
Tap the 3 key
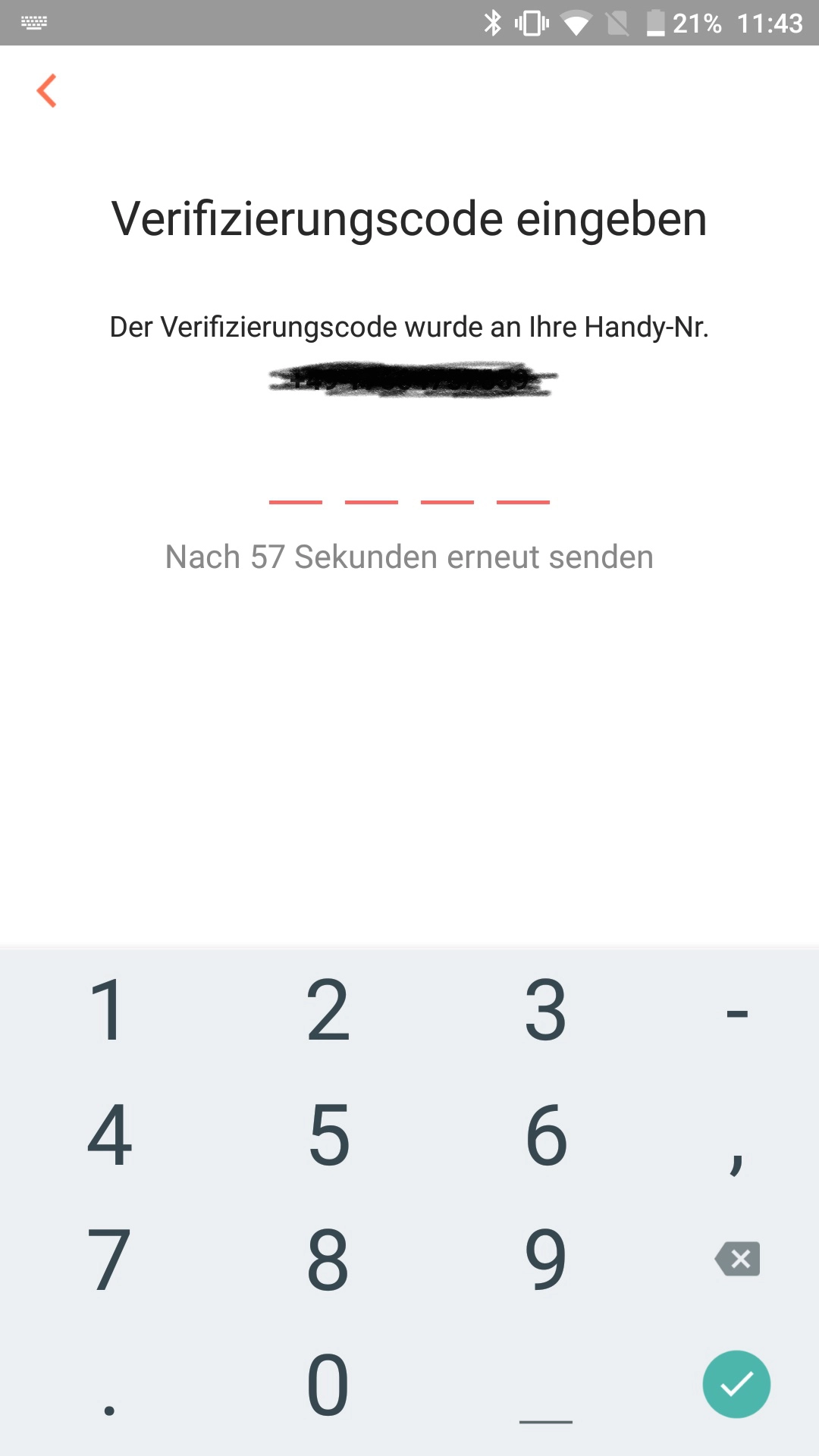[546, 1009]
